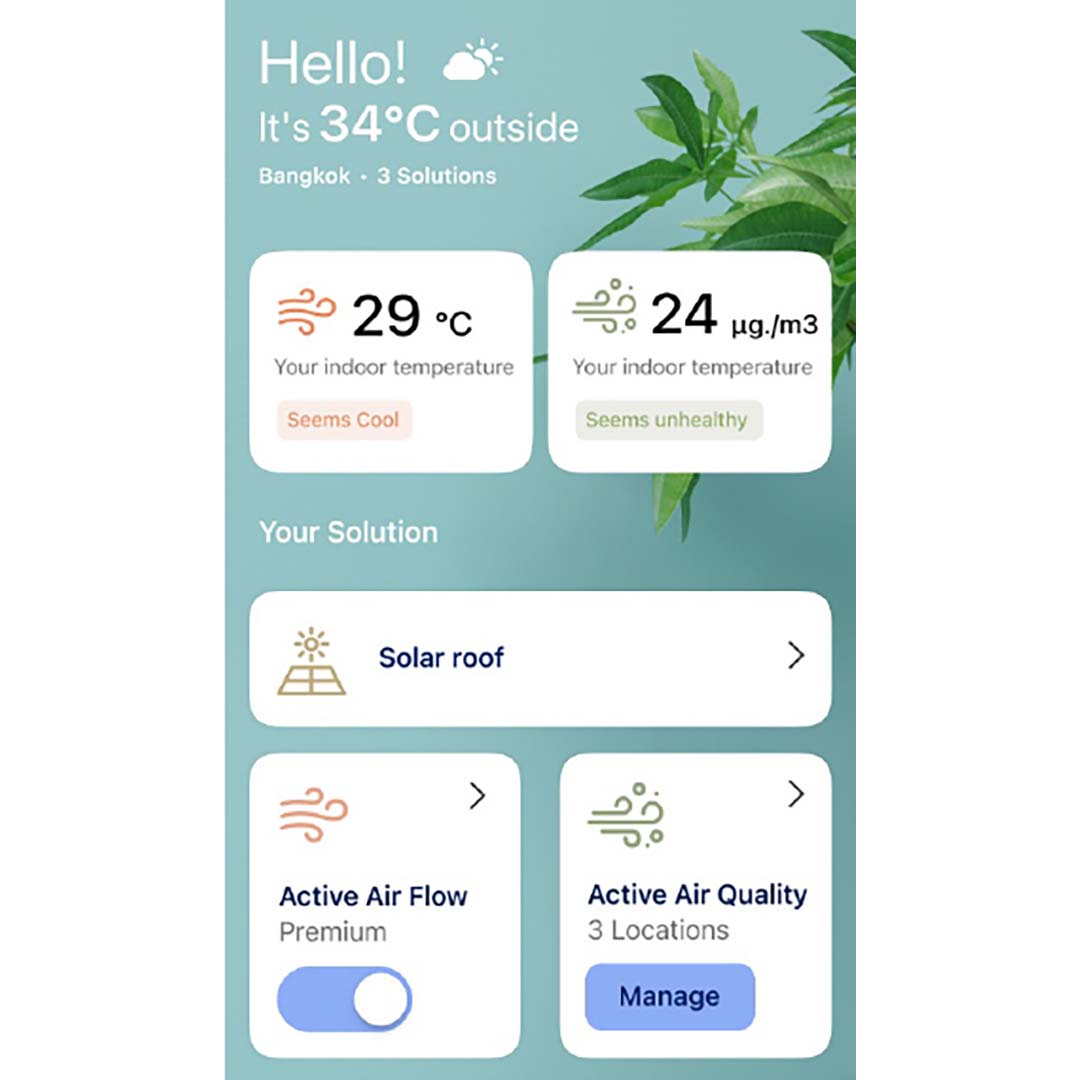Open the 29 °C indoor temperature card
1080x1080 pixels.
point(390,362)
